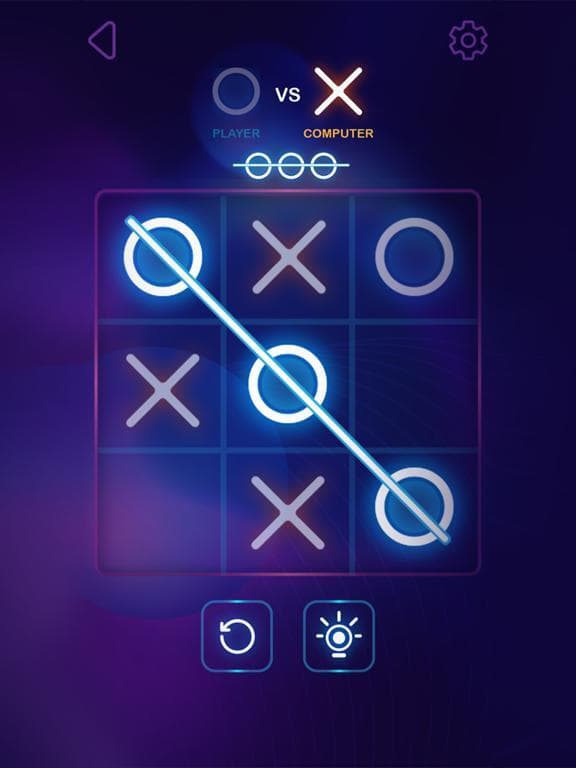Tap the lightbulb hint button
This screenshot has width=576, height=768.
pos(339,636)
